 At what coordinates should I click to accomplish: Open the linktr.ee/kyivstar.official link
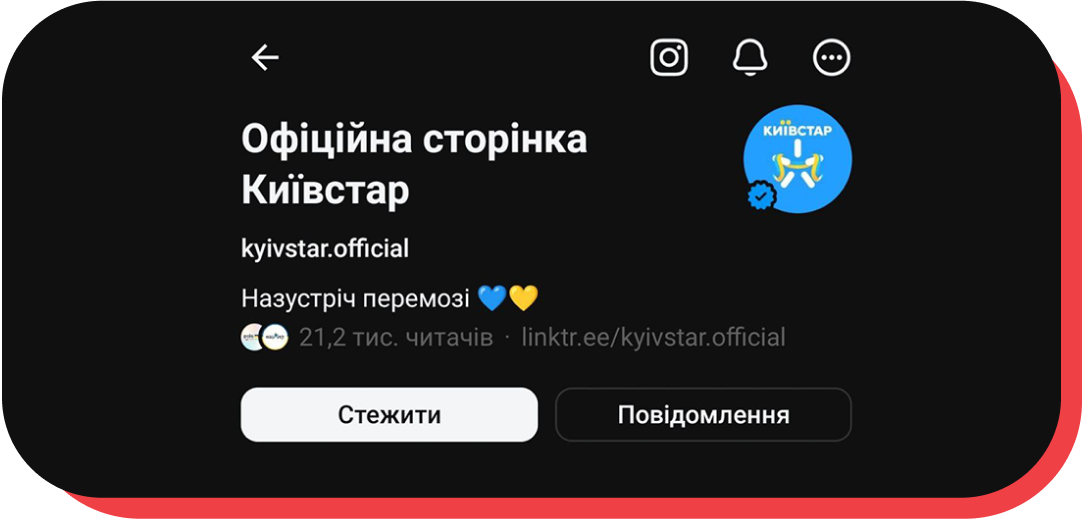click(x=653, y=338)
